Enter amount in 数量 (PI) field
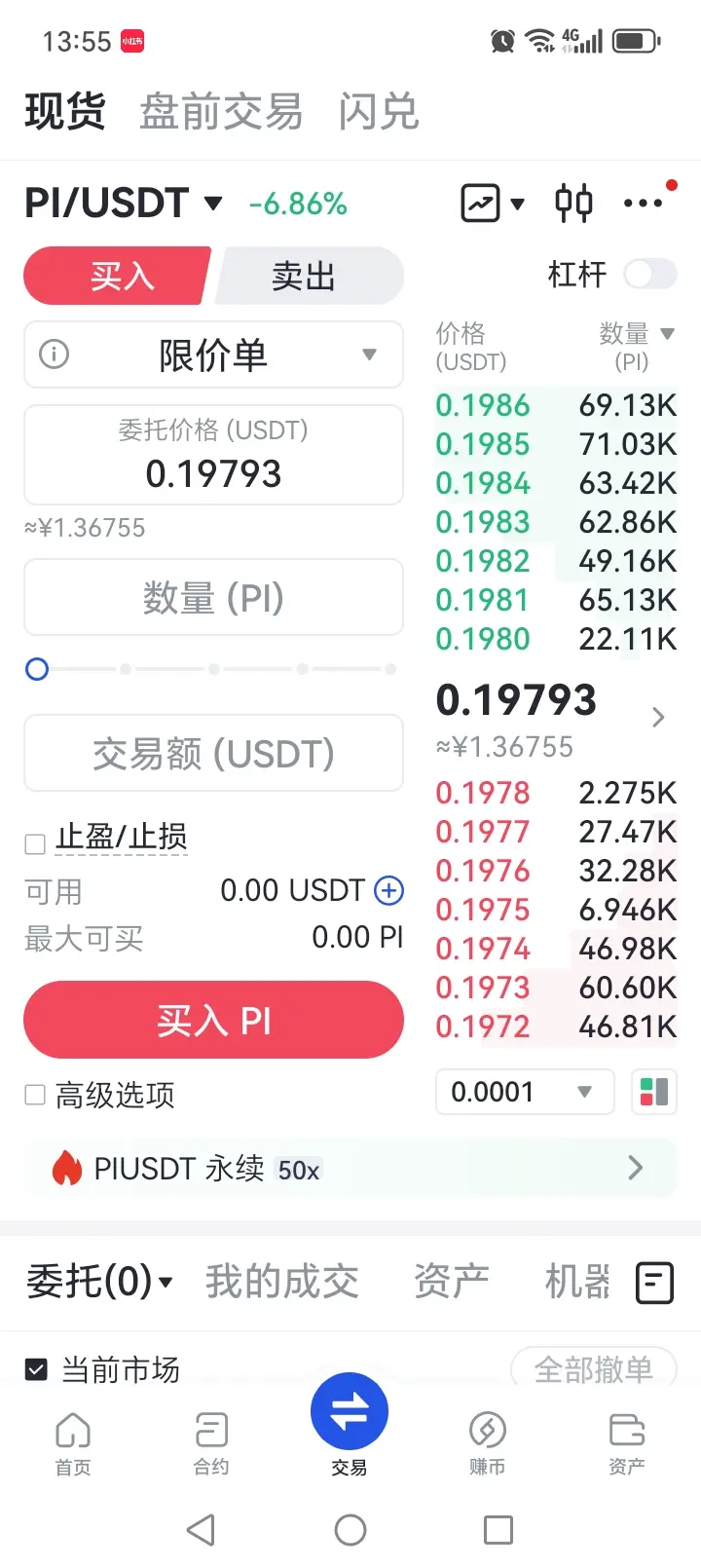This screenshot has height=1568, width=701. point(213,598)
